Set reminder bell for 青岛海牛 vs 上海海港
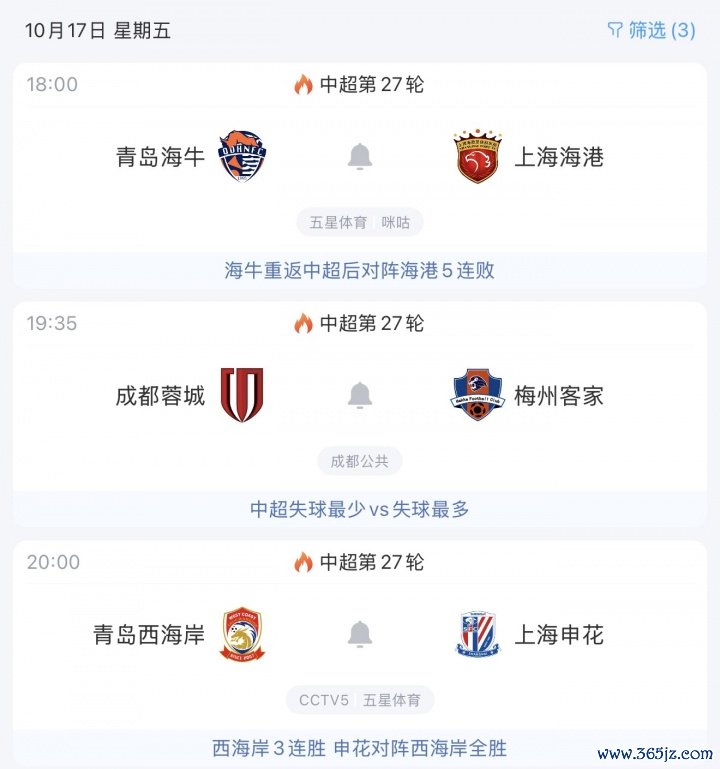Image resolution: width=720 pixels, height=769 pixels. [360, 156]
